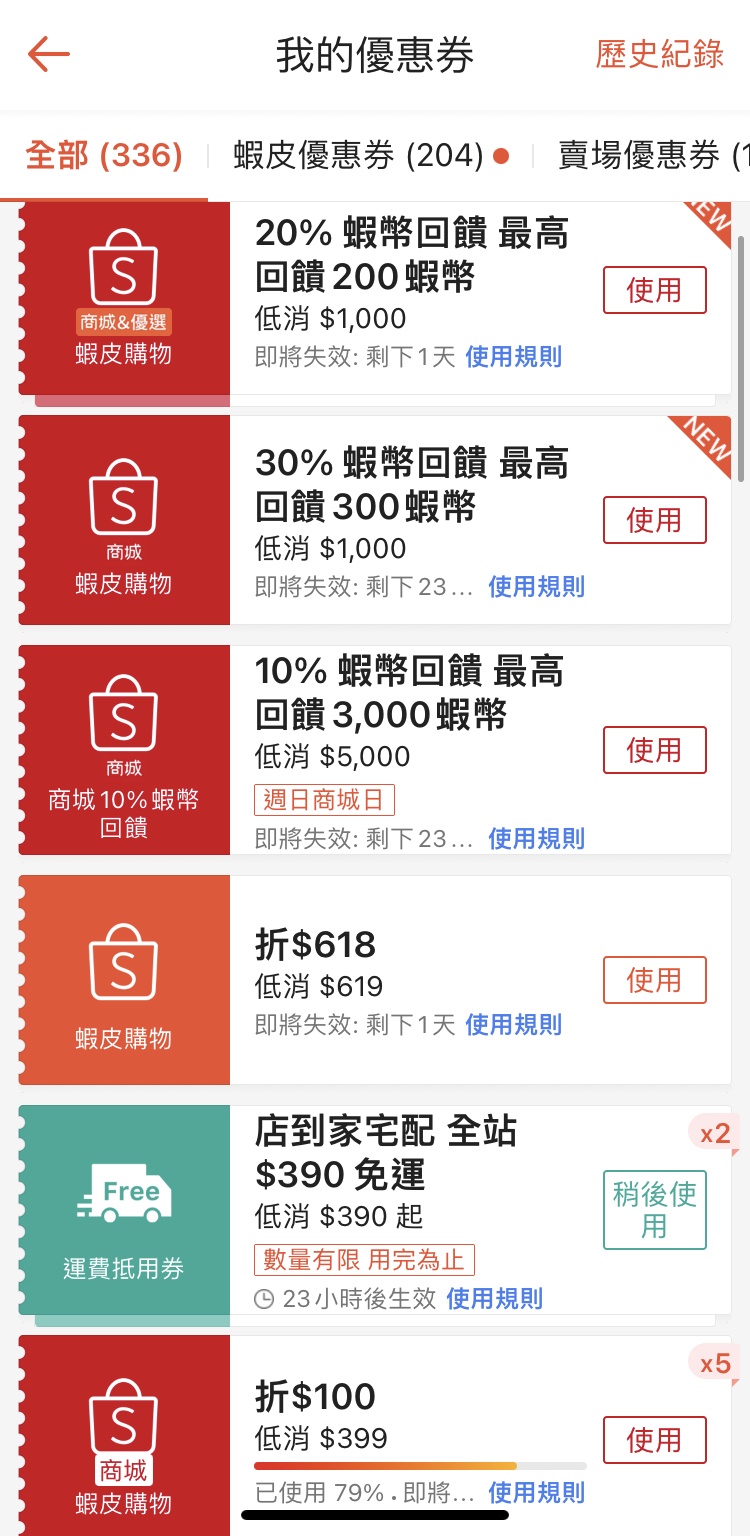View 使用規則 for the 30% 蝦幣回饋 voucher
Screen dimensions: 750x1536
(536, 587)
